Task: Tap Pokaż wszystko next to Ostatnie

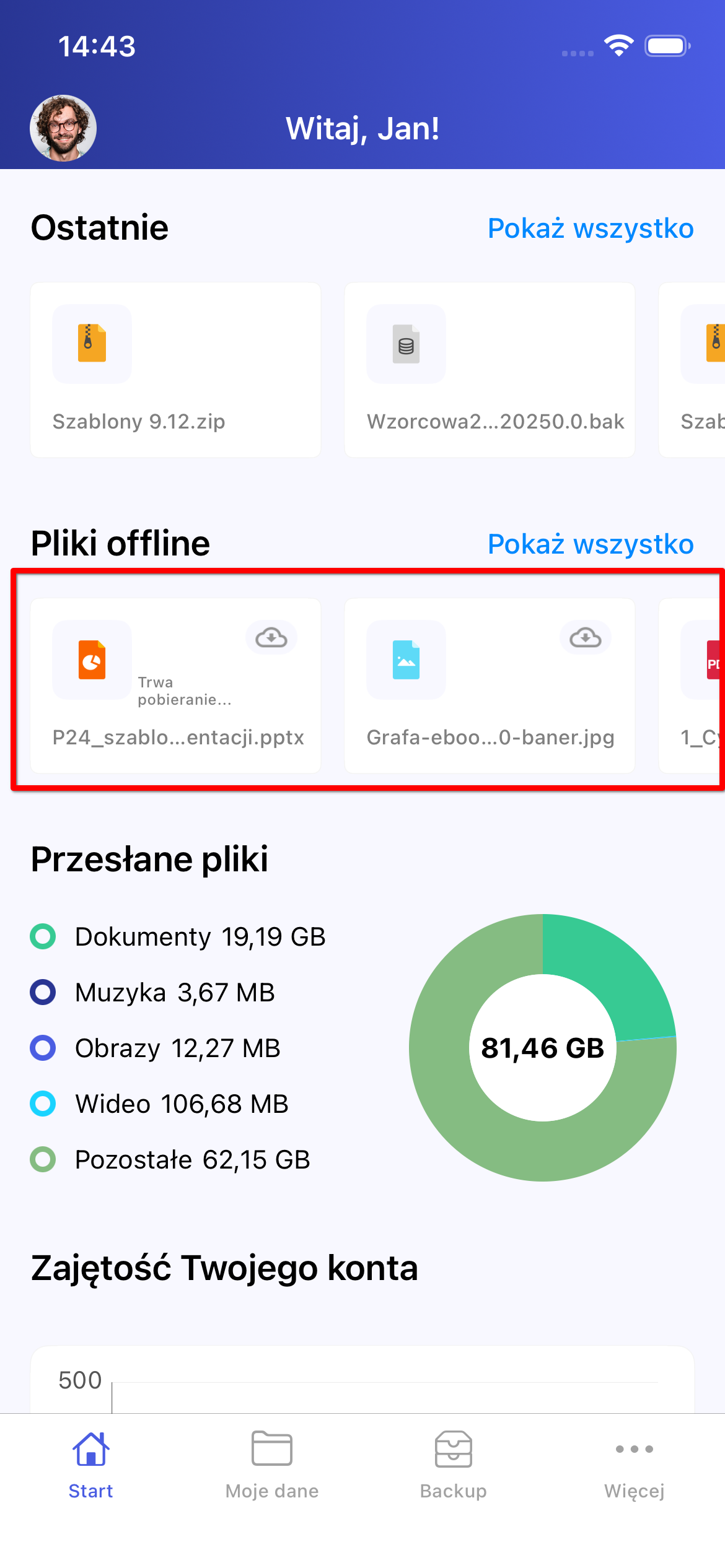Action: coord(590,229)
